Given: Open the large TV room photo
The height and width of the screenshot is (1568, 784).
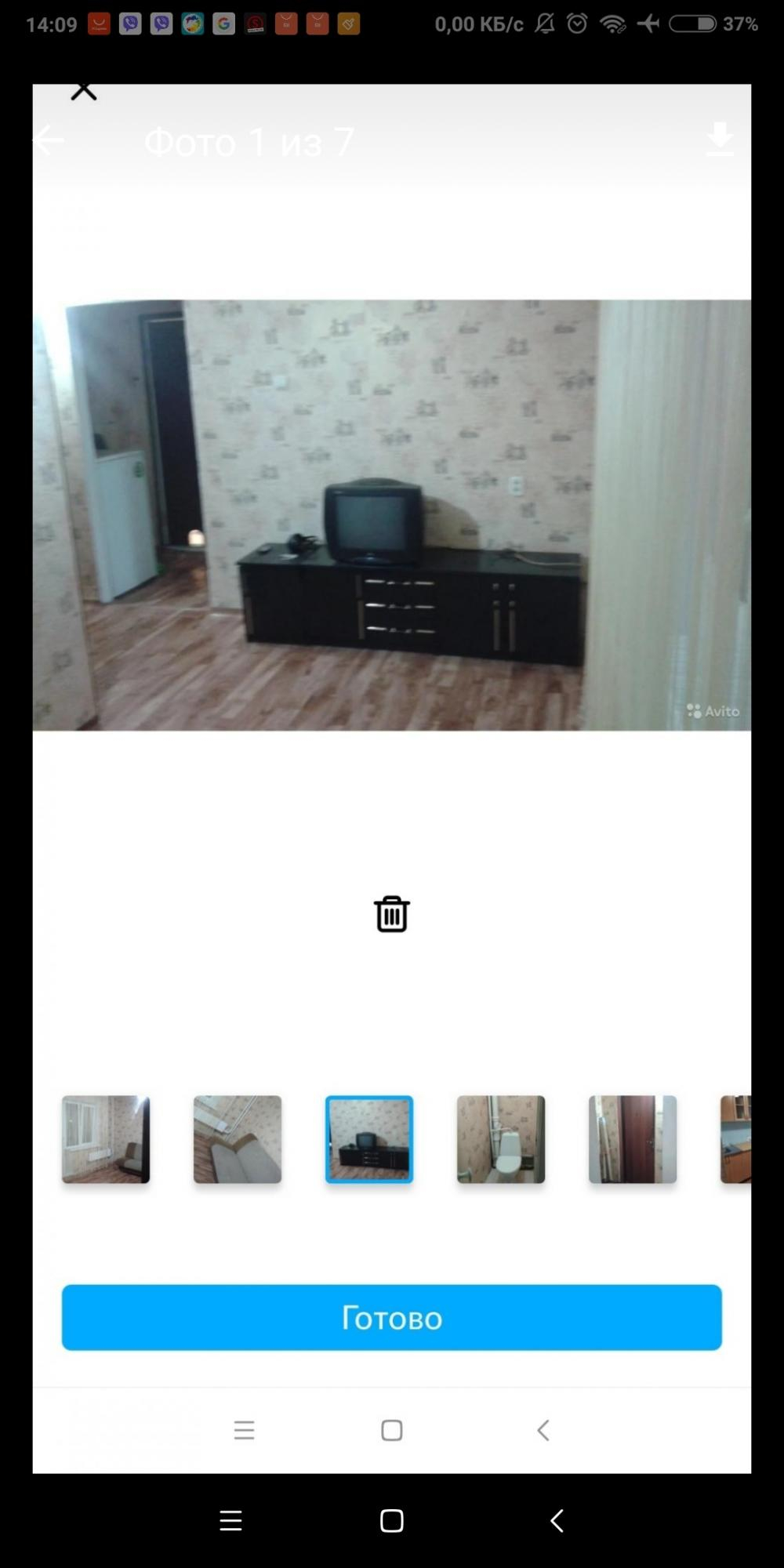Looking at the screenshot, I should click(x=392, y=515).
